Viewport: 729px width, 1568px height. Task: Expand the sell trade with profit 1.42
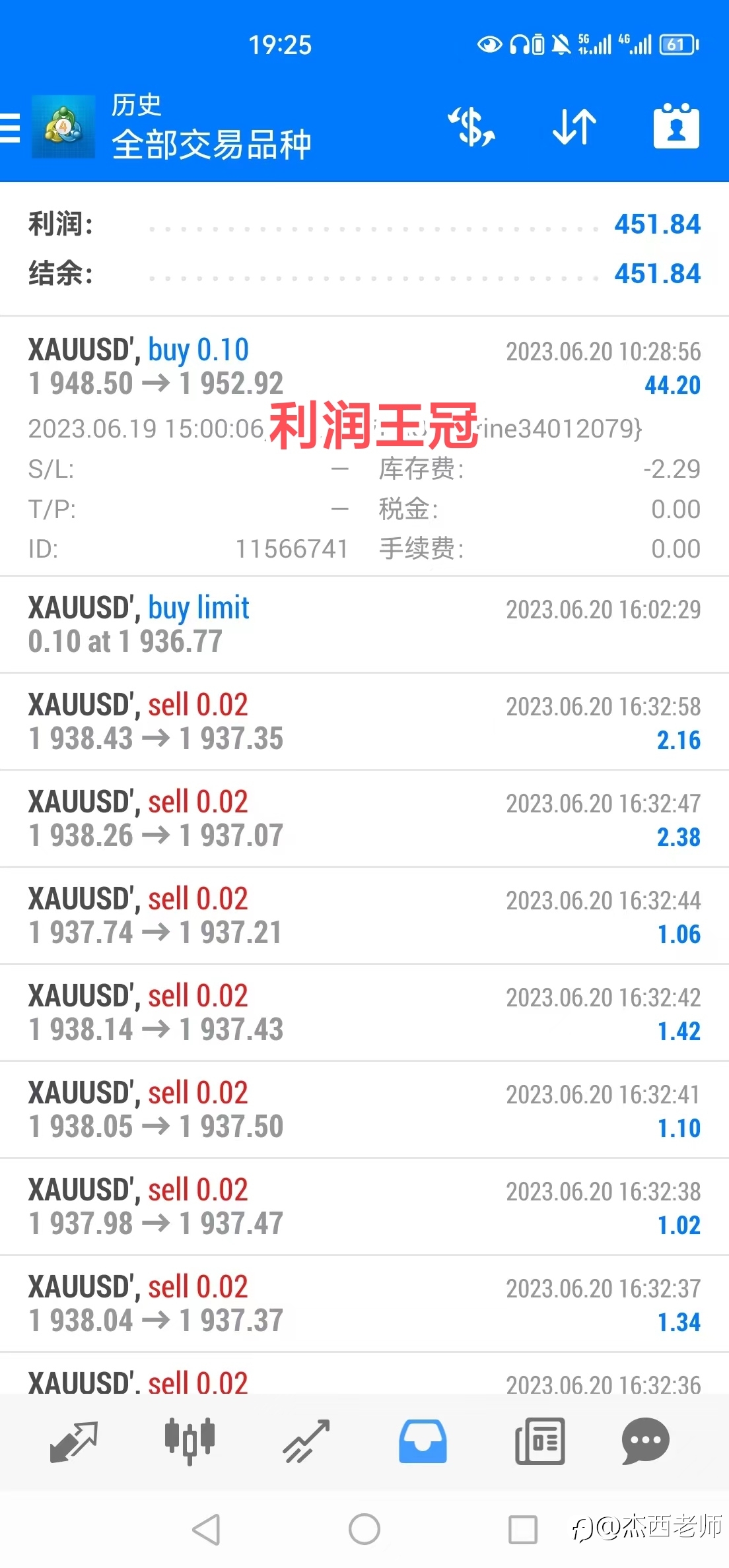[x=364, y=1012]
